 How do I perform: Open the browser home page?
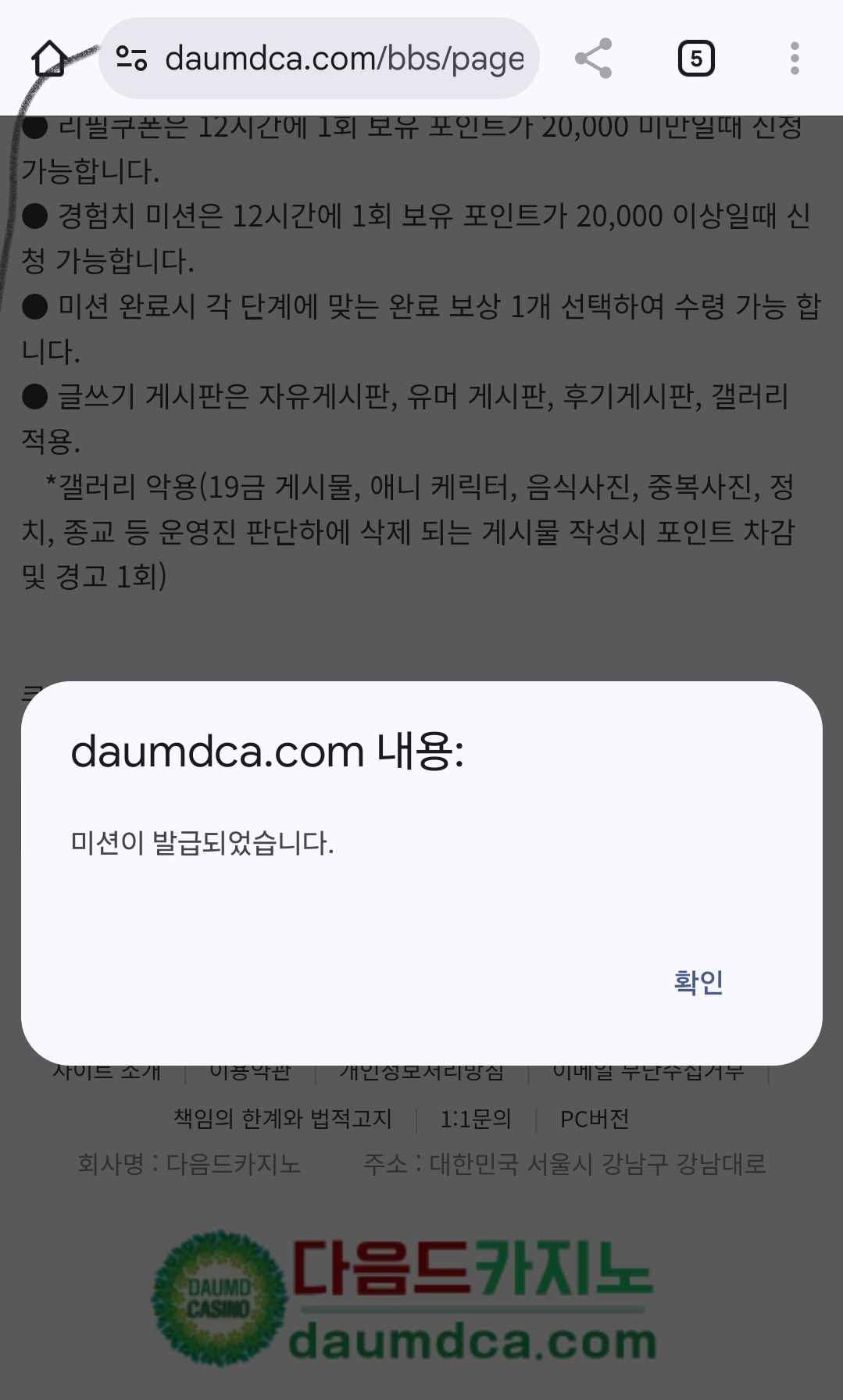click(49, 59)
